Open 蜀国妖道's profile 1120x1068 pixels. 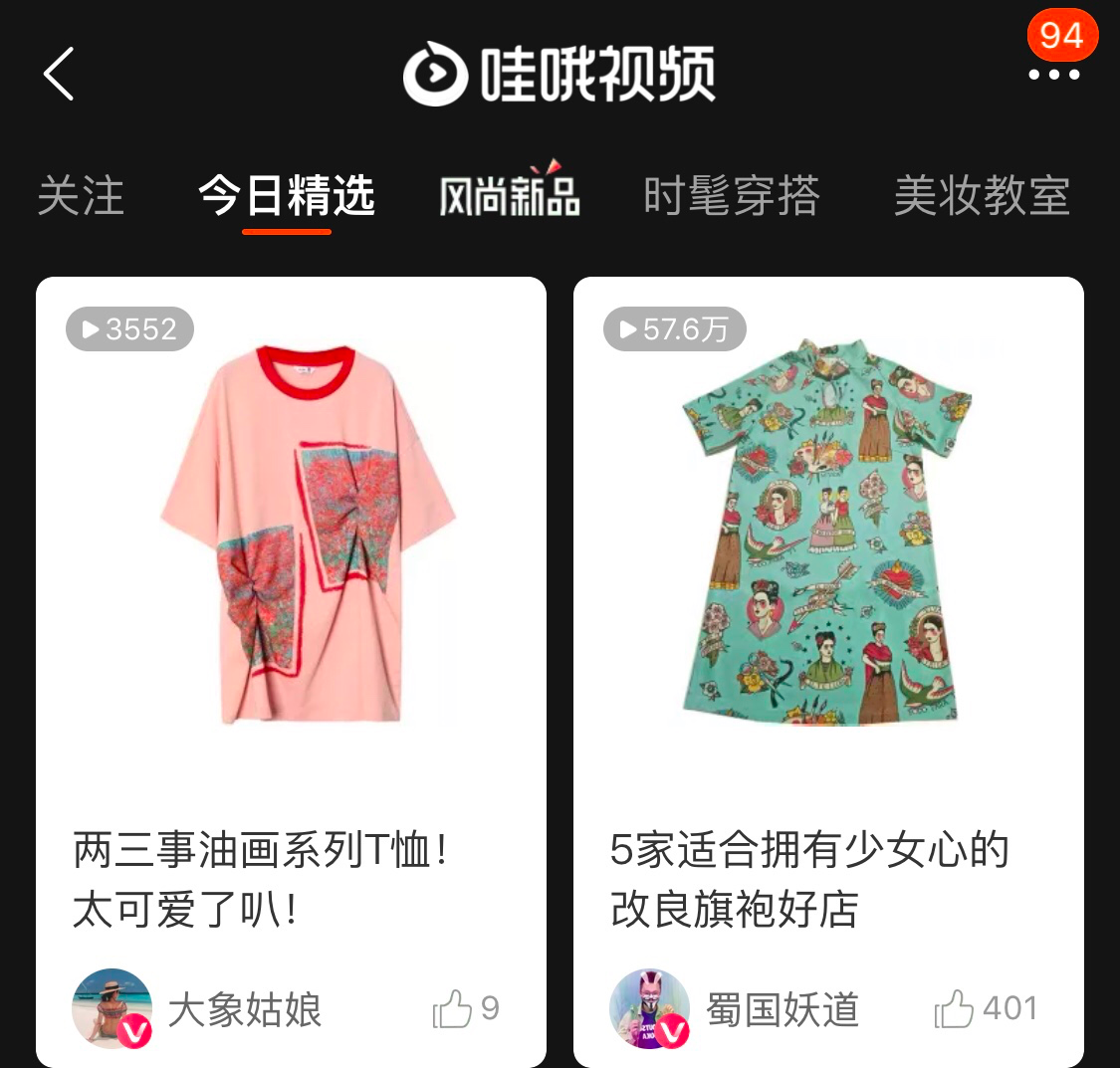click(x=649, y=1008)
